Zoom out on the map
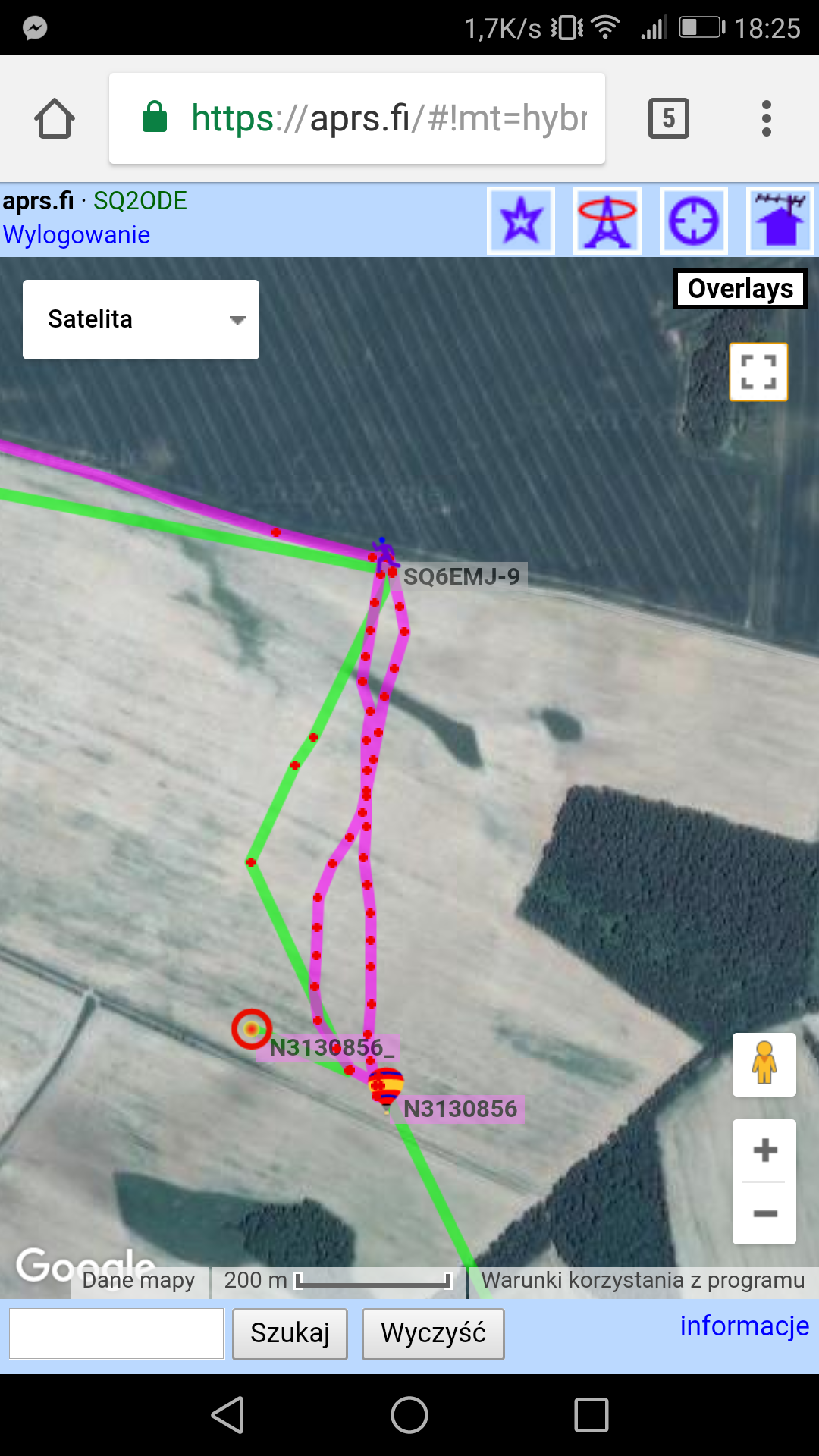The height and width of the screenshot is (1456, 819). (764, 1213)
